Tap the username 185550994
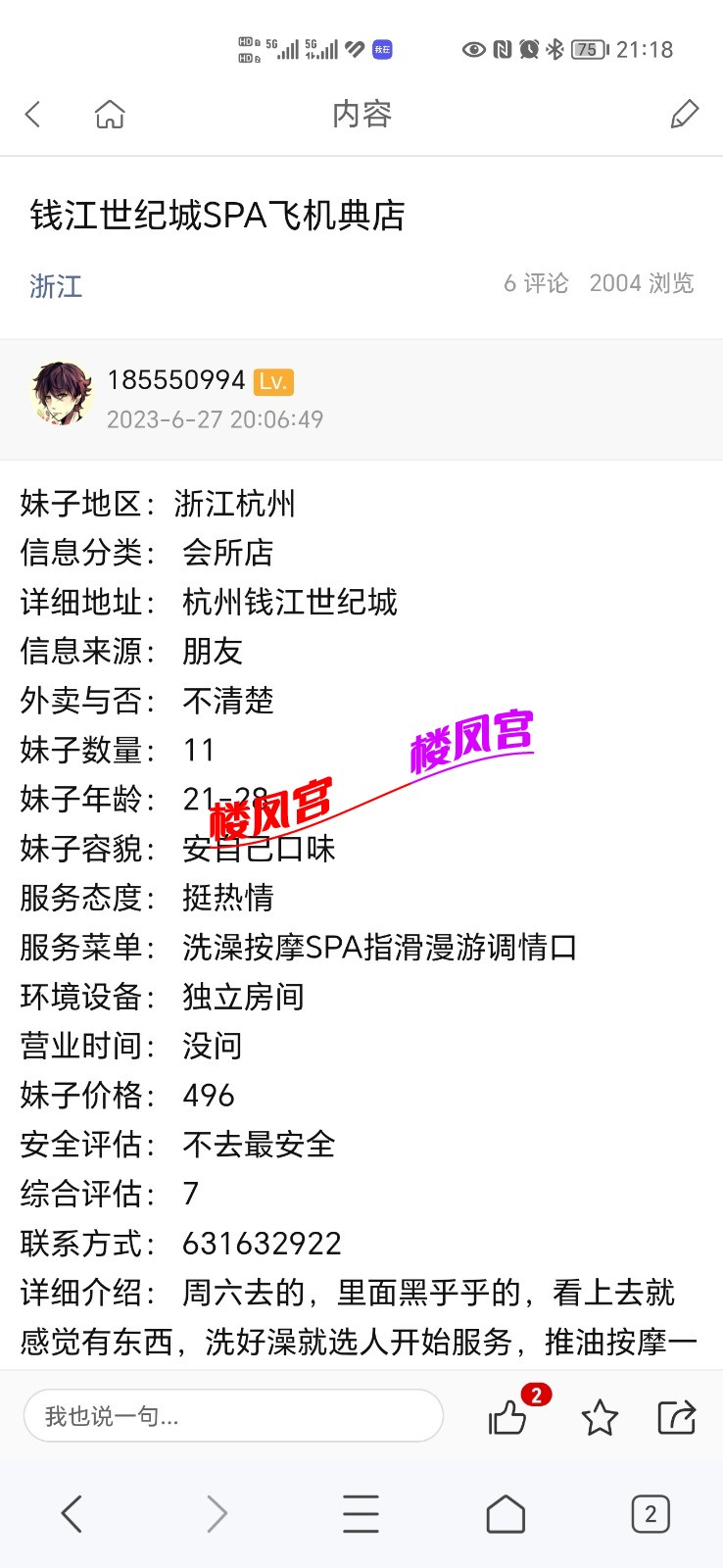Image resolution: width=723 pixels, height=1568 pixels. (x=176, y=381)
